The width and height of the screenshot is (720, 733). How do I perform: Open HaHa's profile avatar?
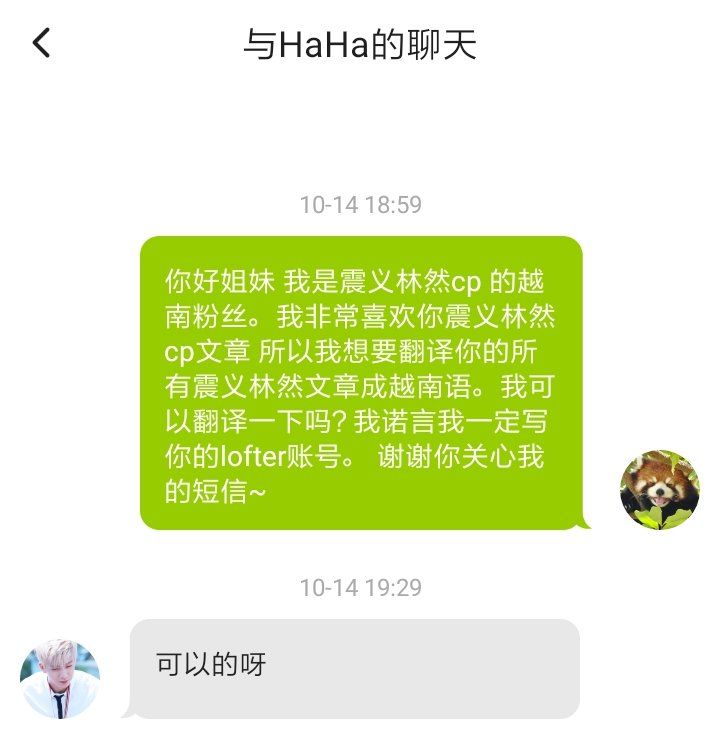pos(60,679)
